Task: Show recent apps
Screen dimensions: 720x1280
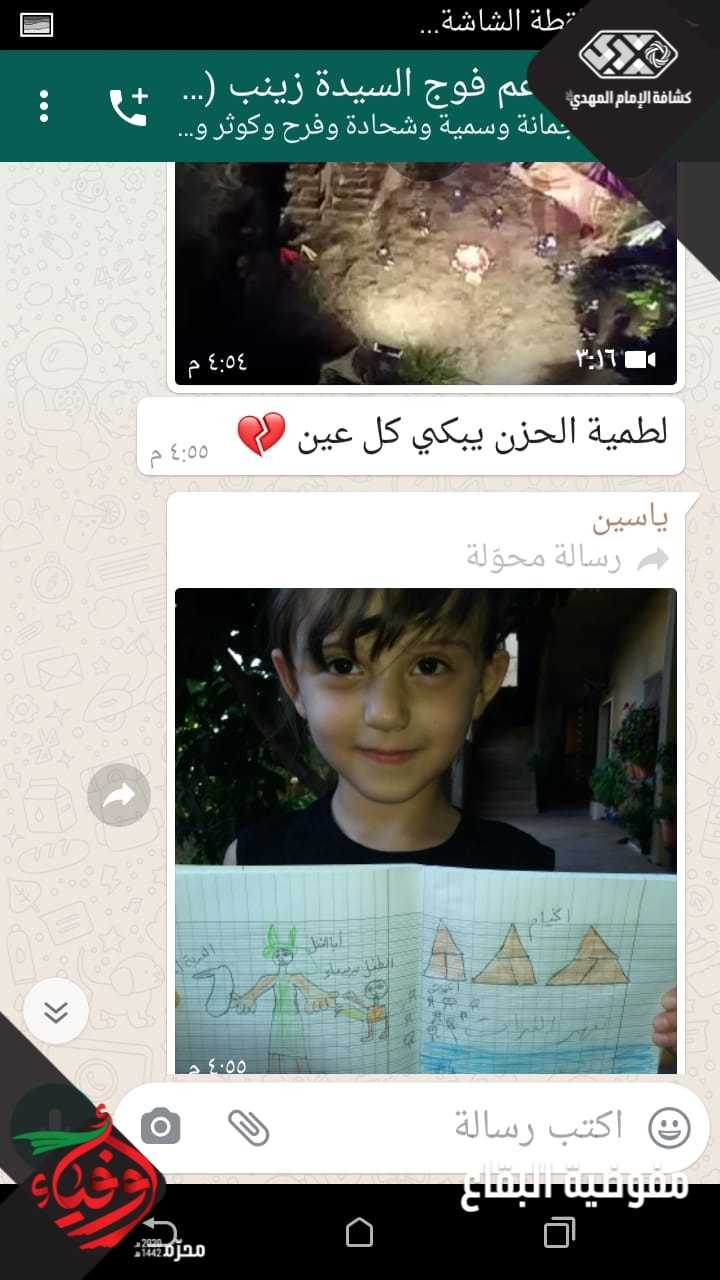Action: (560, 1232)
